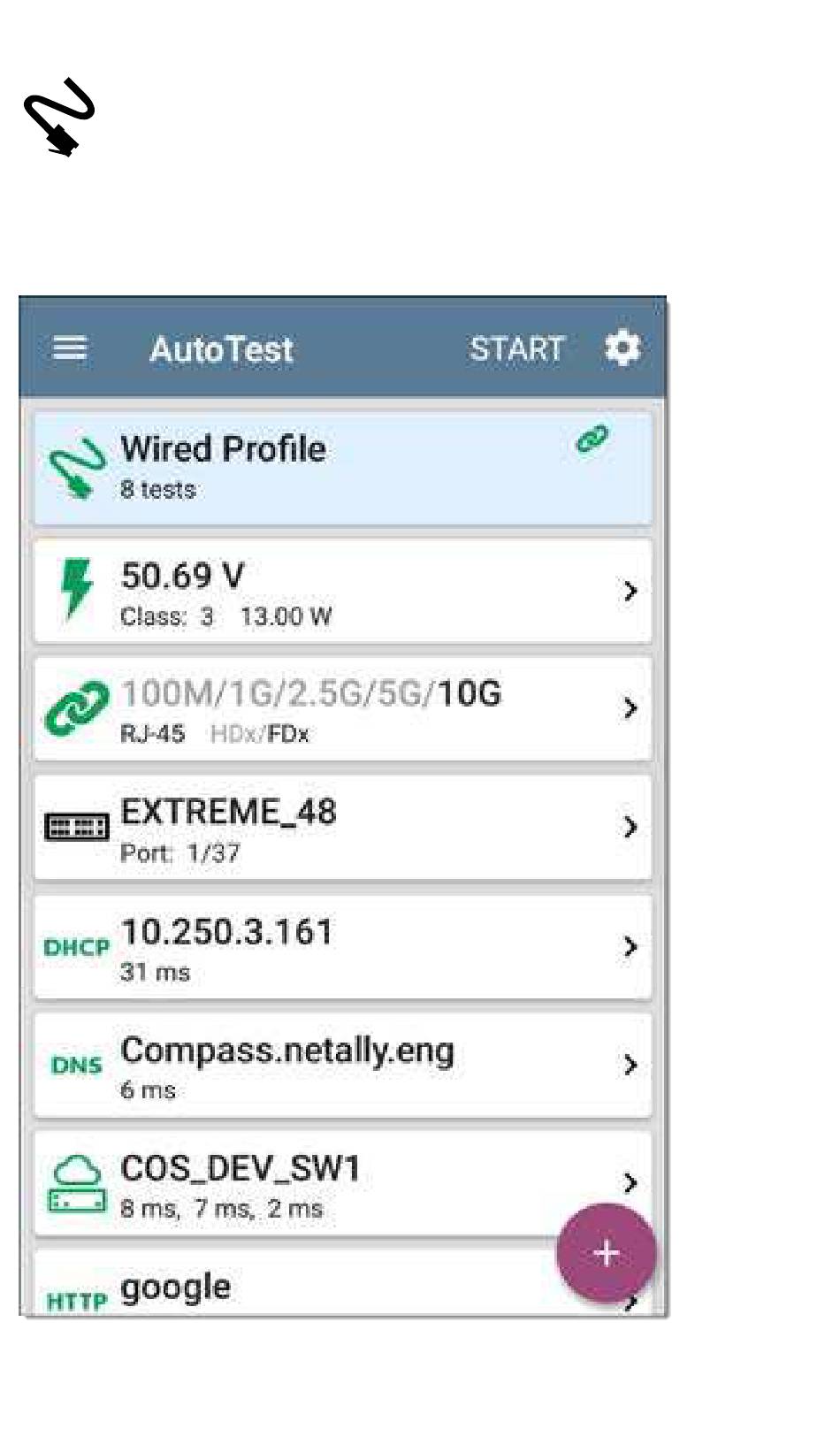Open the Wired Profile card
The width and height of the screenshot is (840, 1452).
[342, 468]
